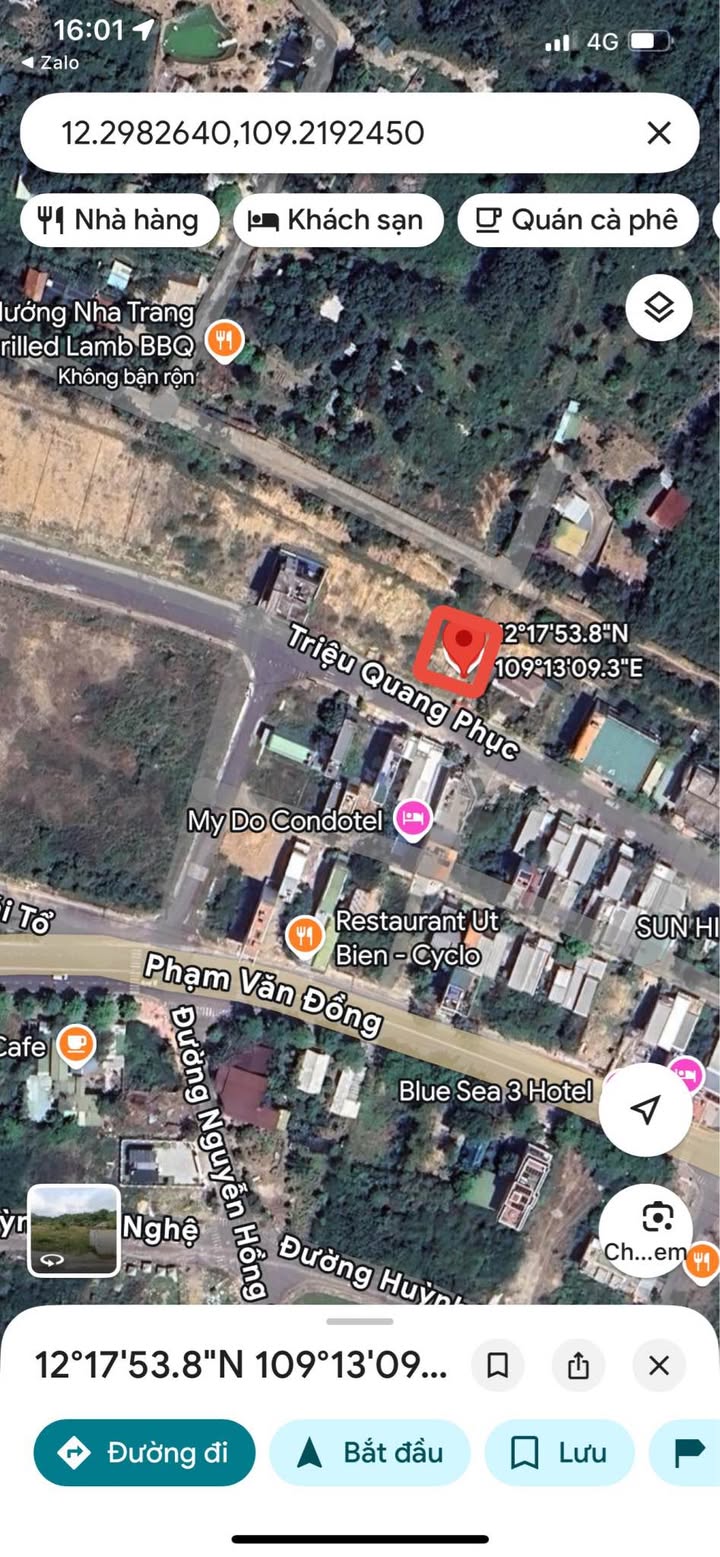
Task: Close the location info panel
Action: coord(659,1366)
